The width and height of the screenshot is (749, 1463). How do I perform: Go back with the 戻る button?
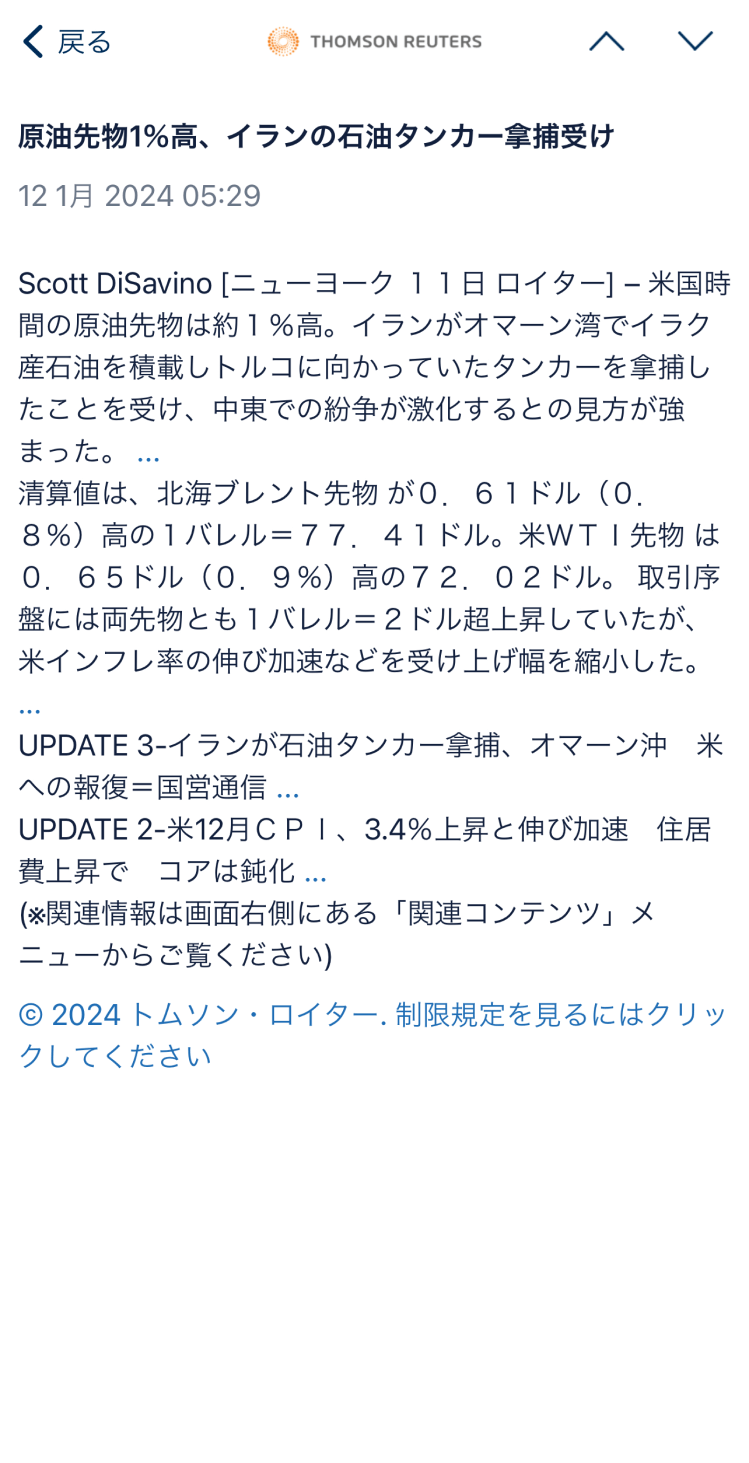pos(66,42)
